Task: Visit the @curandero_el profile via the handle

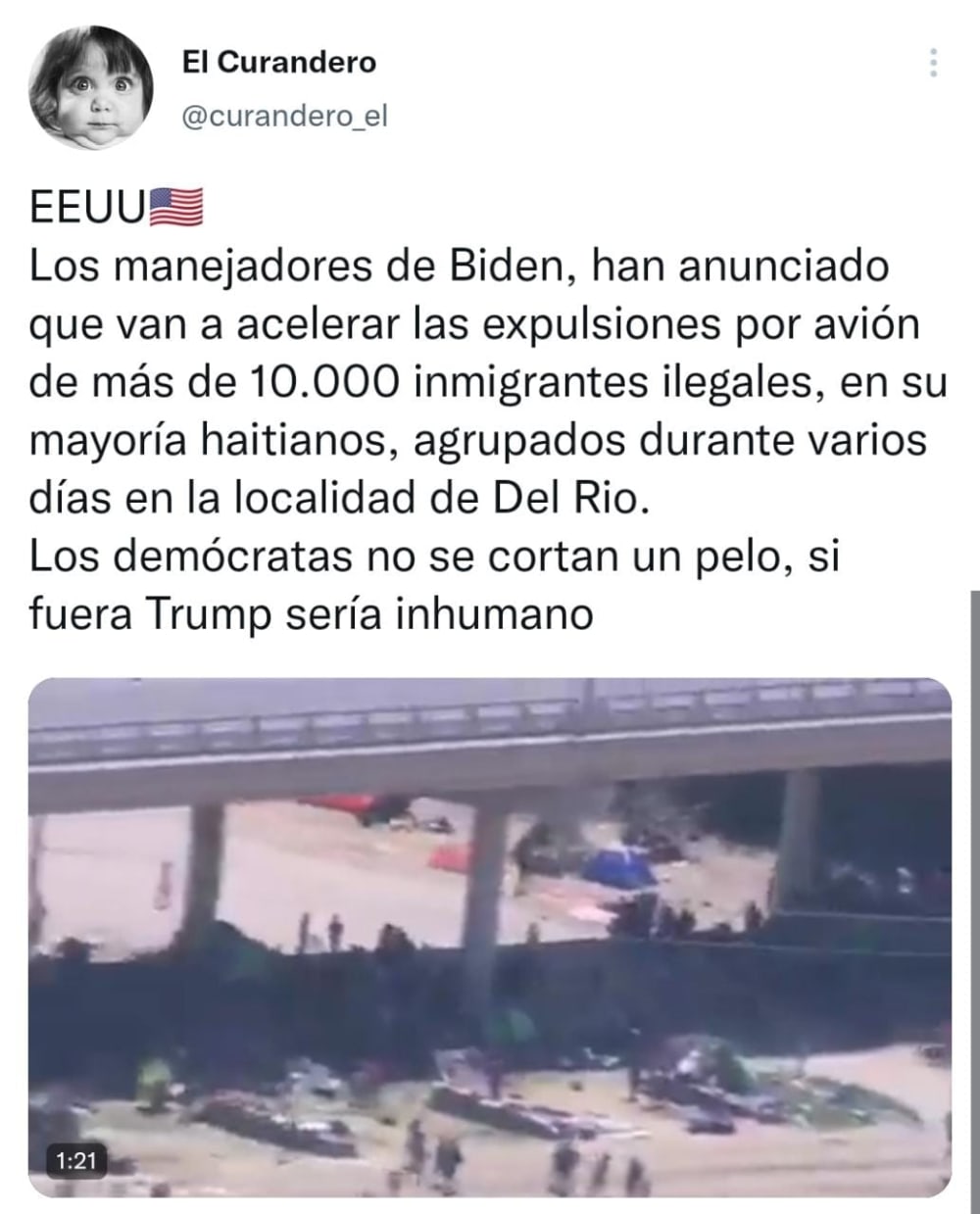Action: pos(285,117)
